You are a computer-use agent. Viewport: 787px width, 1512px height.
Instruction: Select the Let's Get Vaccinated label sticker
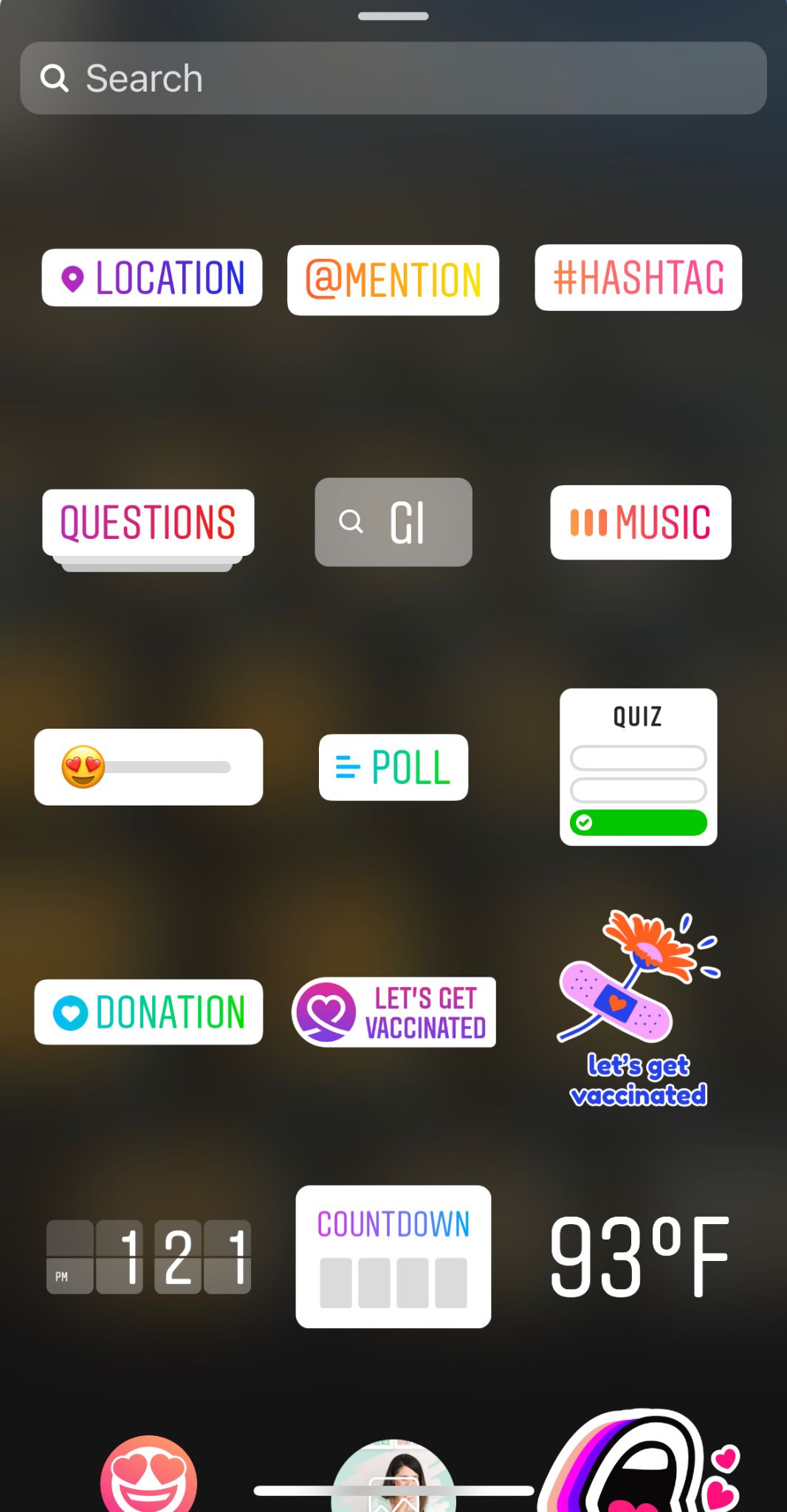coord(393,1012)
